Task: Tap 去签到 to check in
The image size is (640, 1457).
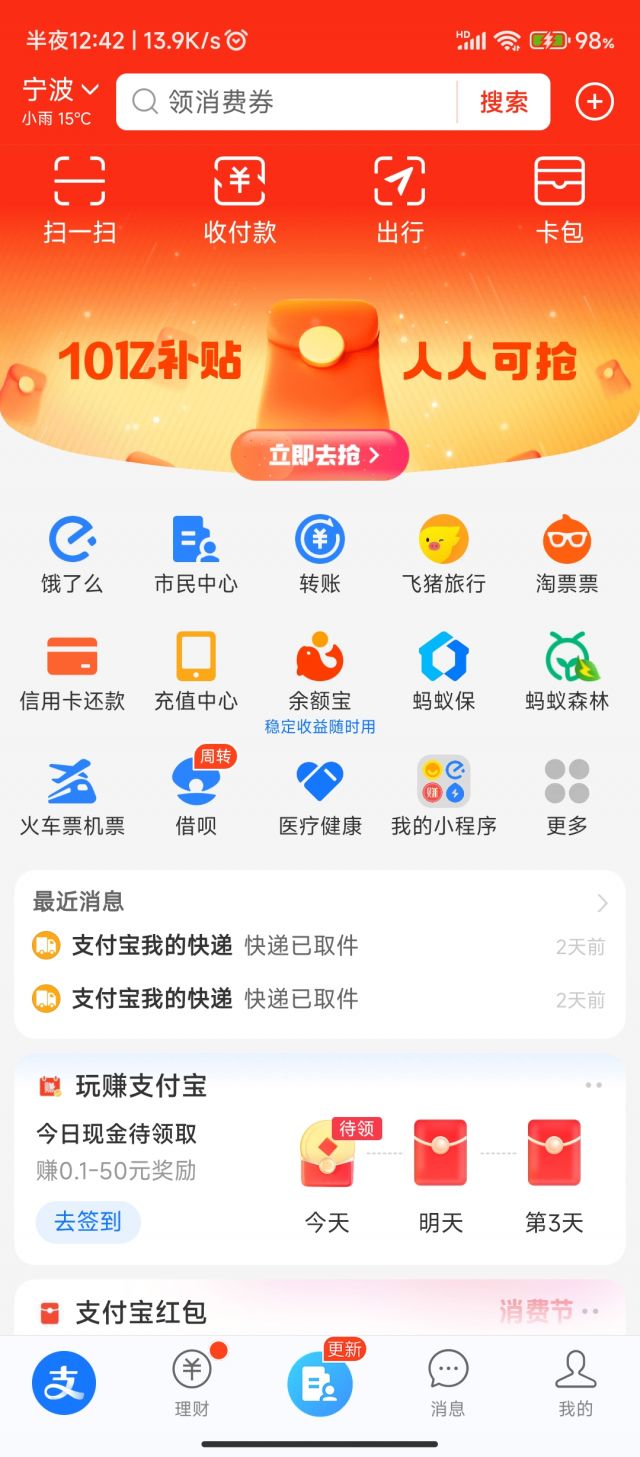Action: coord(88,1221)
